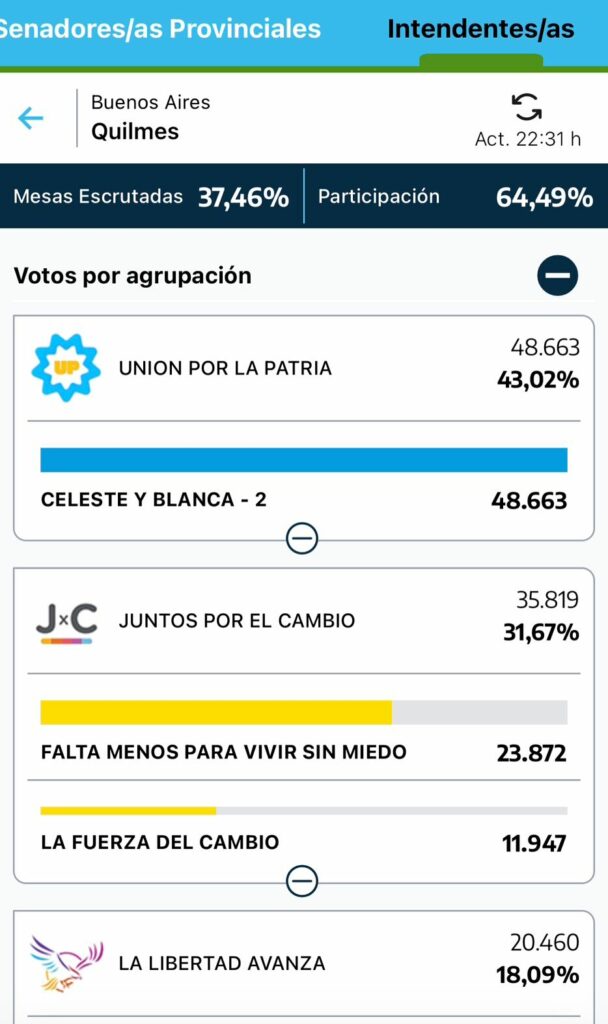The width and height of the screenshot is (608, 1024).
Task: Select the Intendentes/as tab
Action: [480, 30]
